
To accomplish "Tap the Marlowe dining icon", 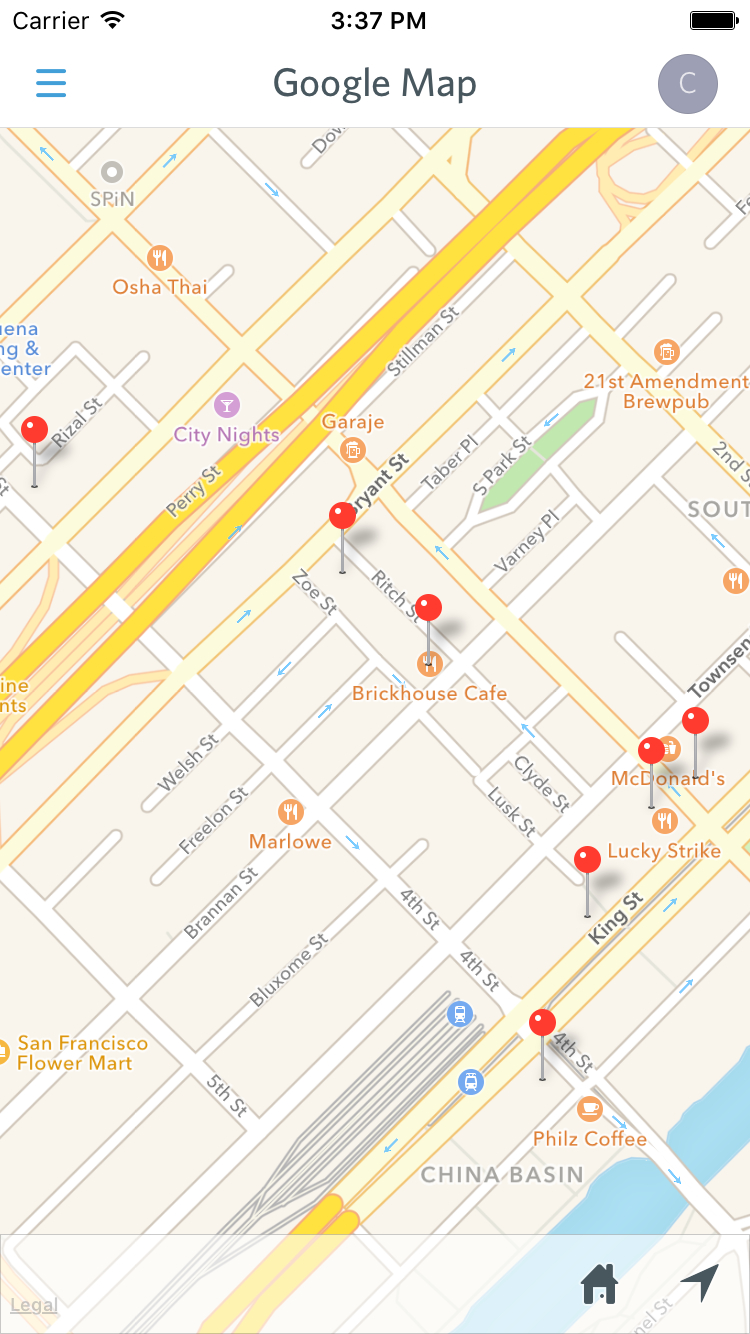I will point(292,811).
